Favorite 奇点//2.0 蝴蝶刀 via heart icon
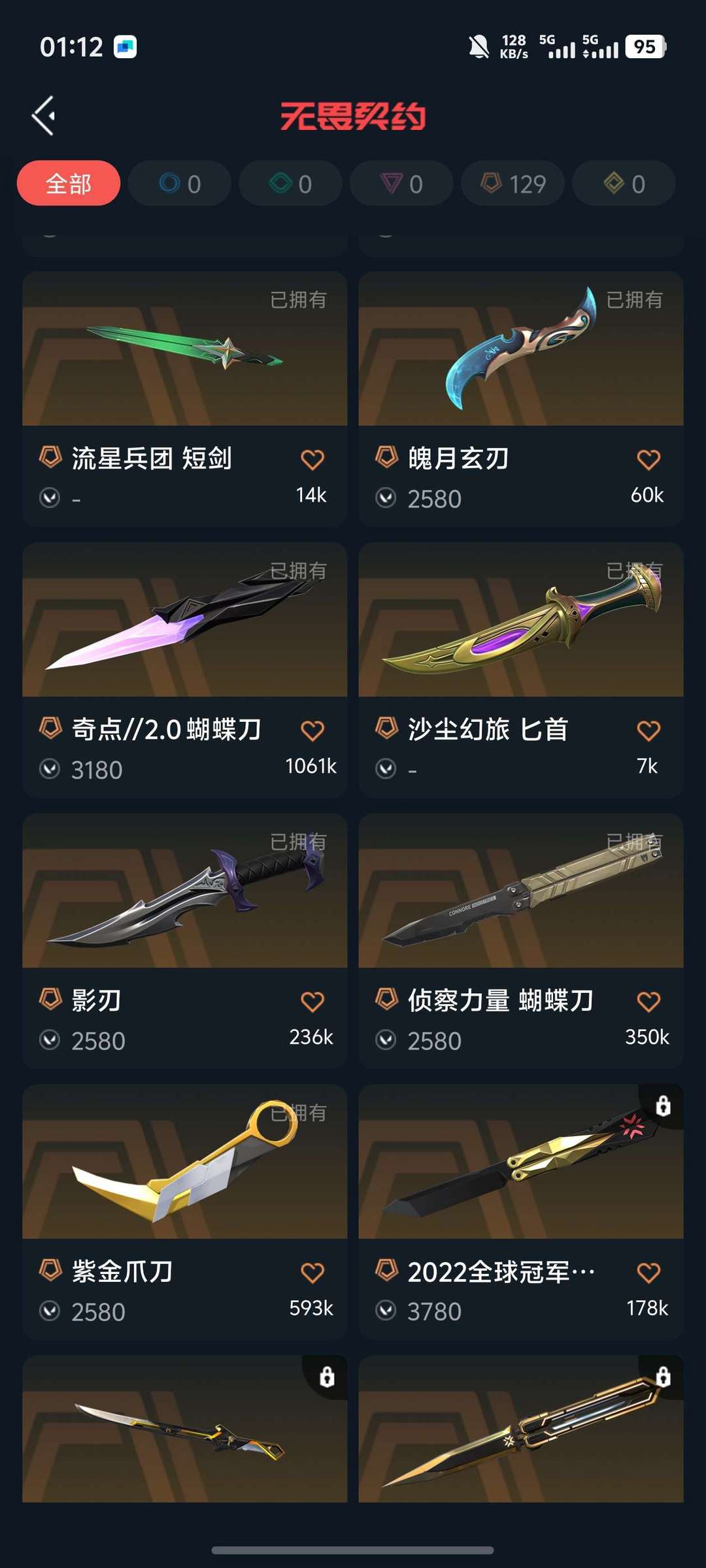The height and width of the screenshot is (1568, 706). [312, 730]
